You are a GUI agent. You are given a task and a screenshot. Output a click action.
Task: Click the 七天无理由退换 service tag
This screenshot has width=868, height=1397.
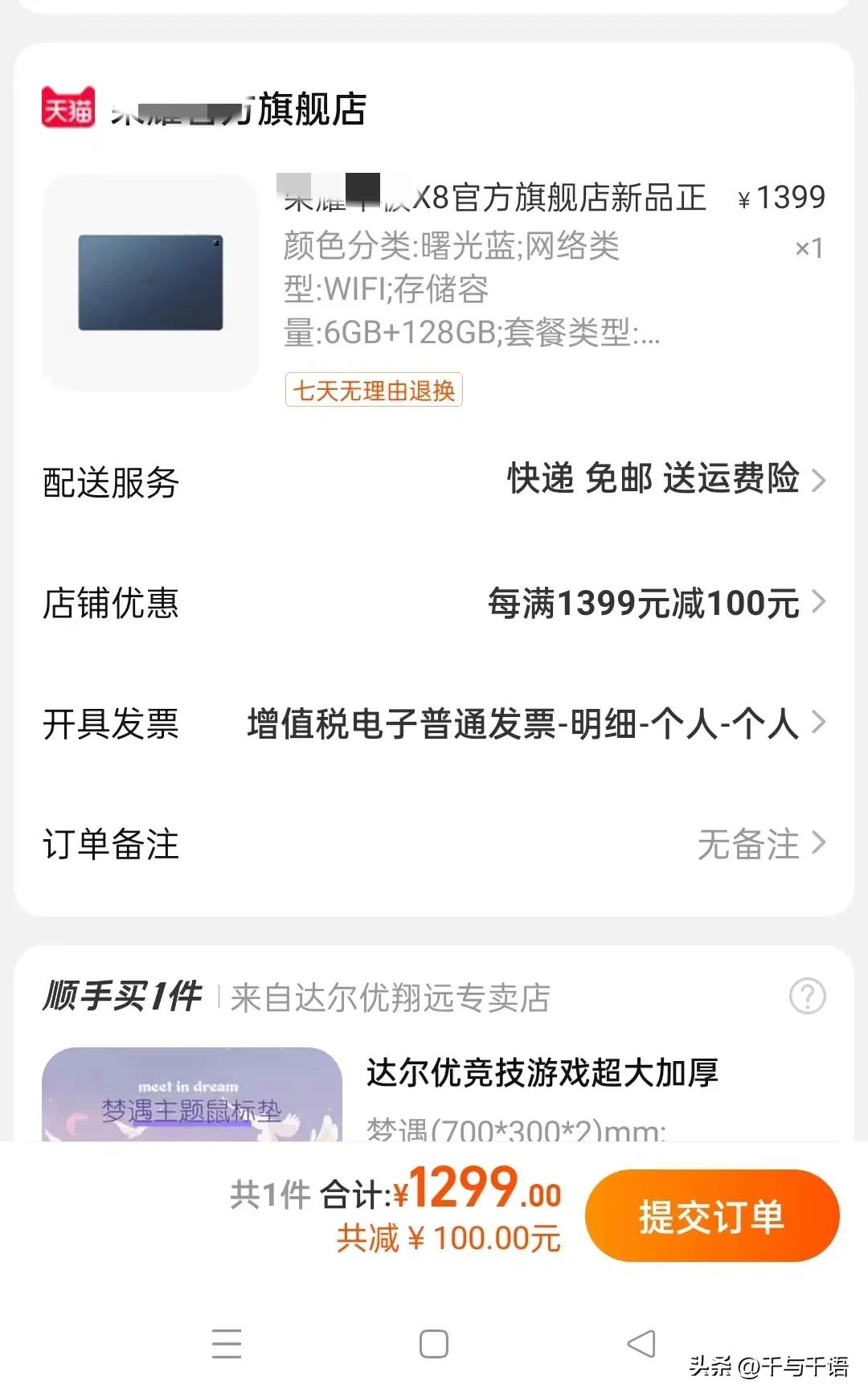375,391
